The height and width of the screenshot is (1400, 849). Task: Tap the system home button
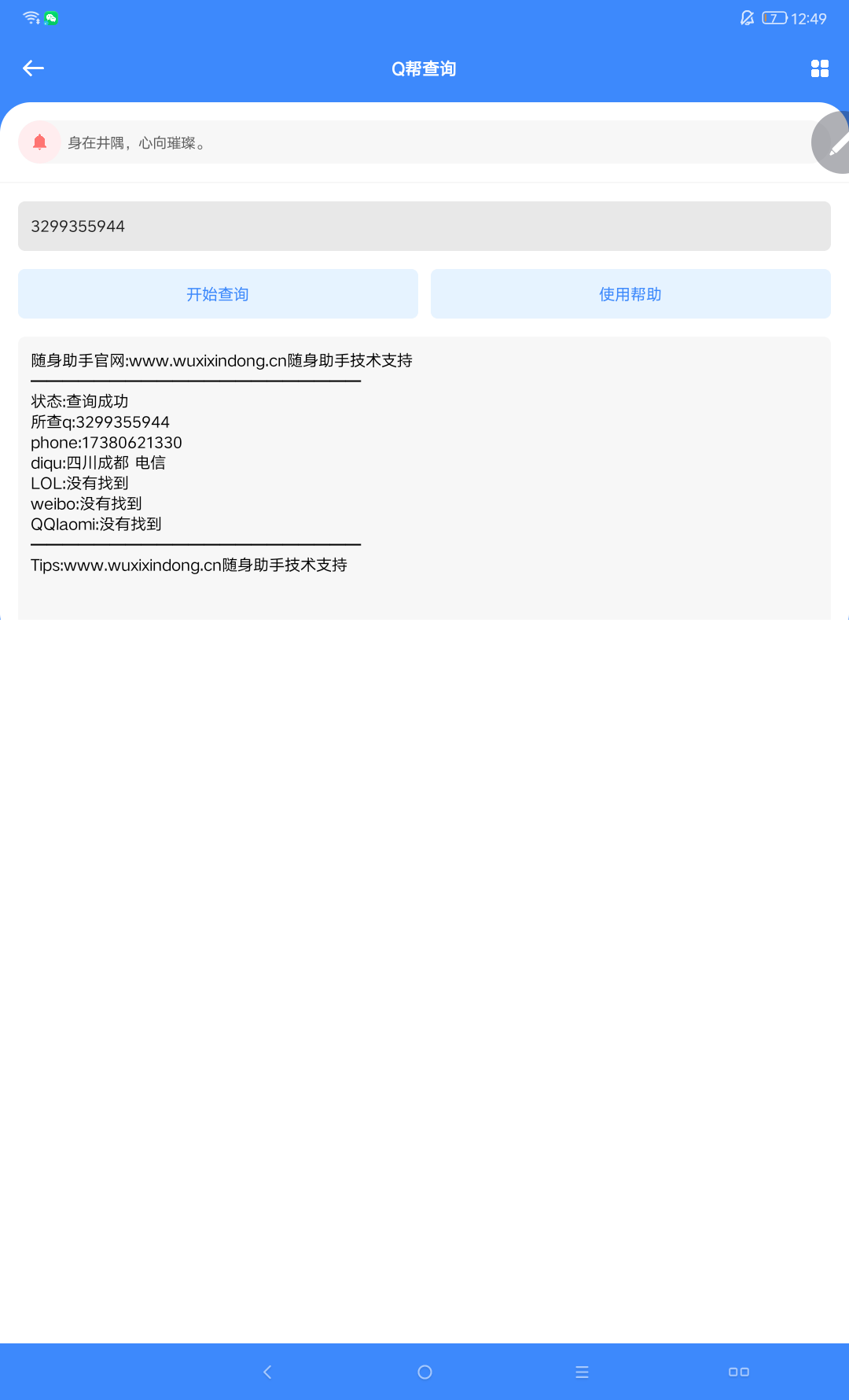424,1372
